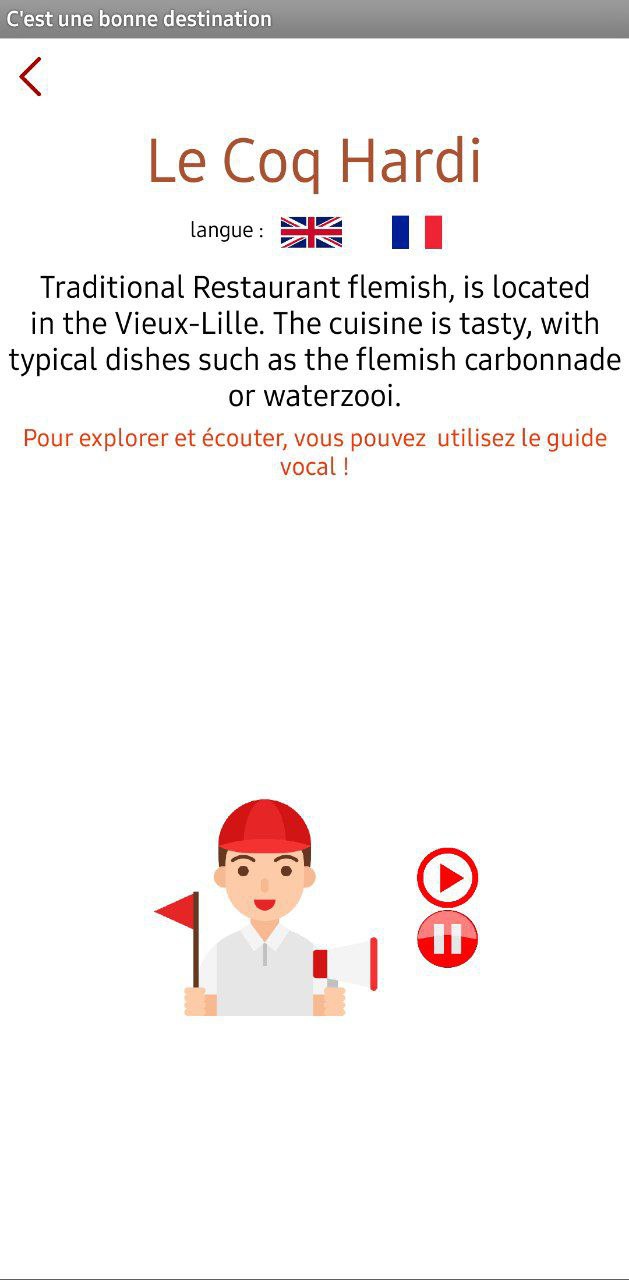Go back using the red arrow
The height and width of the screenshot is (1280, 629).
(x=31, y=77)
